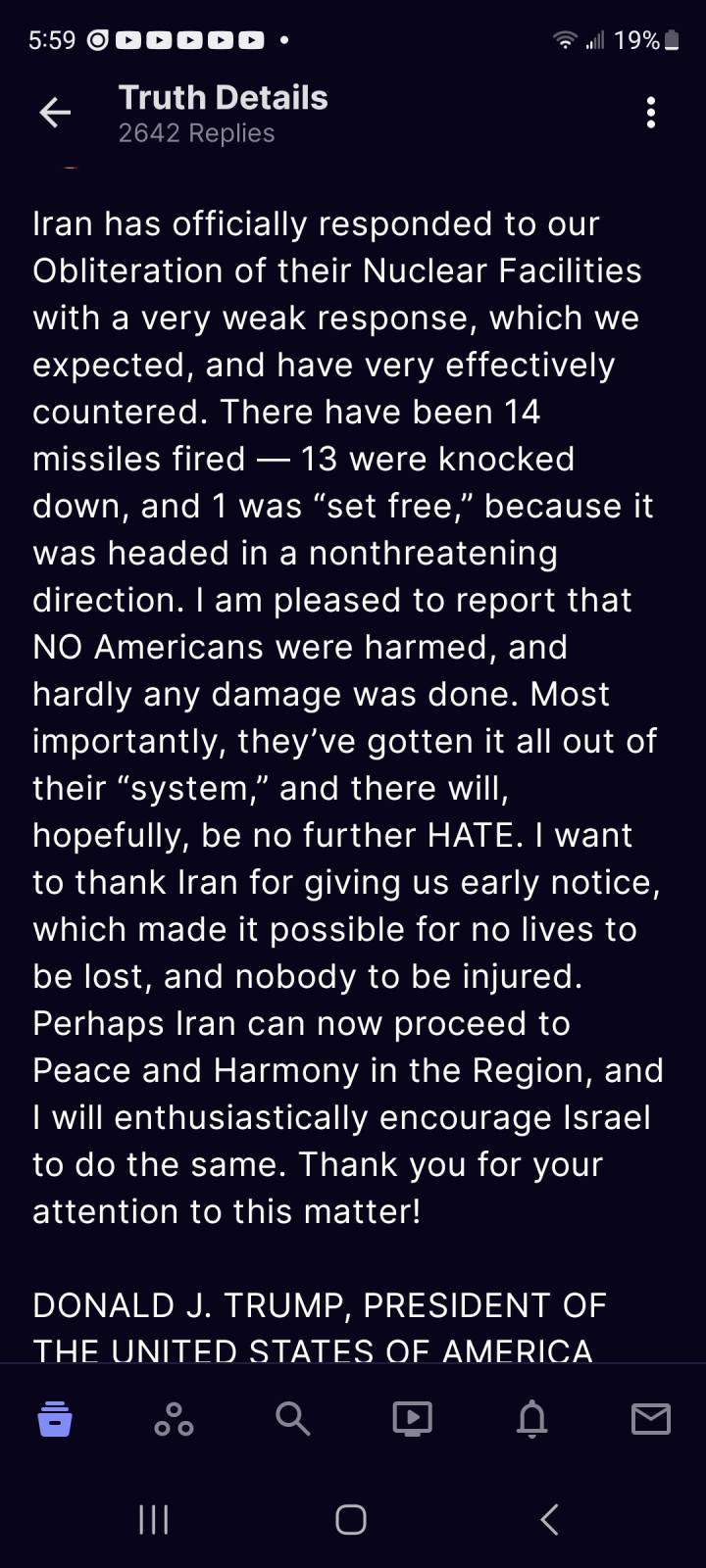Open the search tab
Image resolution: width=706 pixels, height=1568 pixels.
(x=292, y=1418)
